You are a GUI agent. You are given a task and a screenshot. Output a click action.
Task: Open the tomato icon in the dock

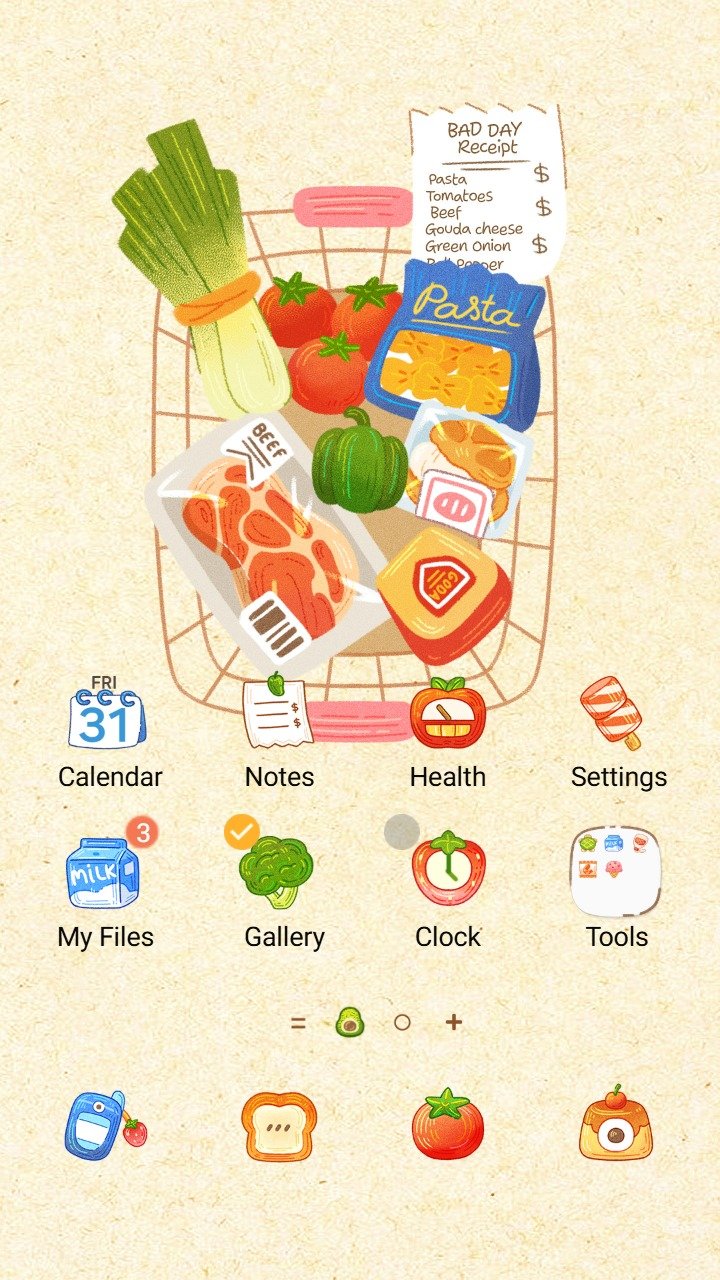(x=448, y=1125)
